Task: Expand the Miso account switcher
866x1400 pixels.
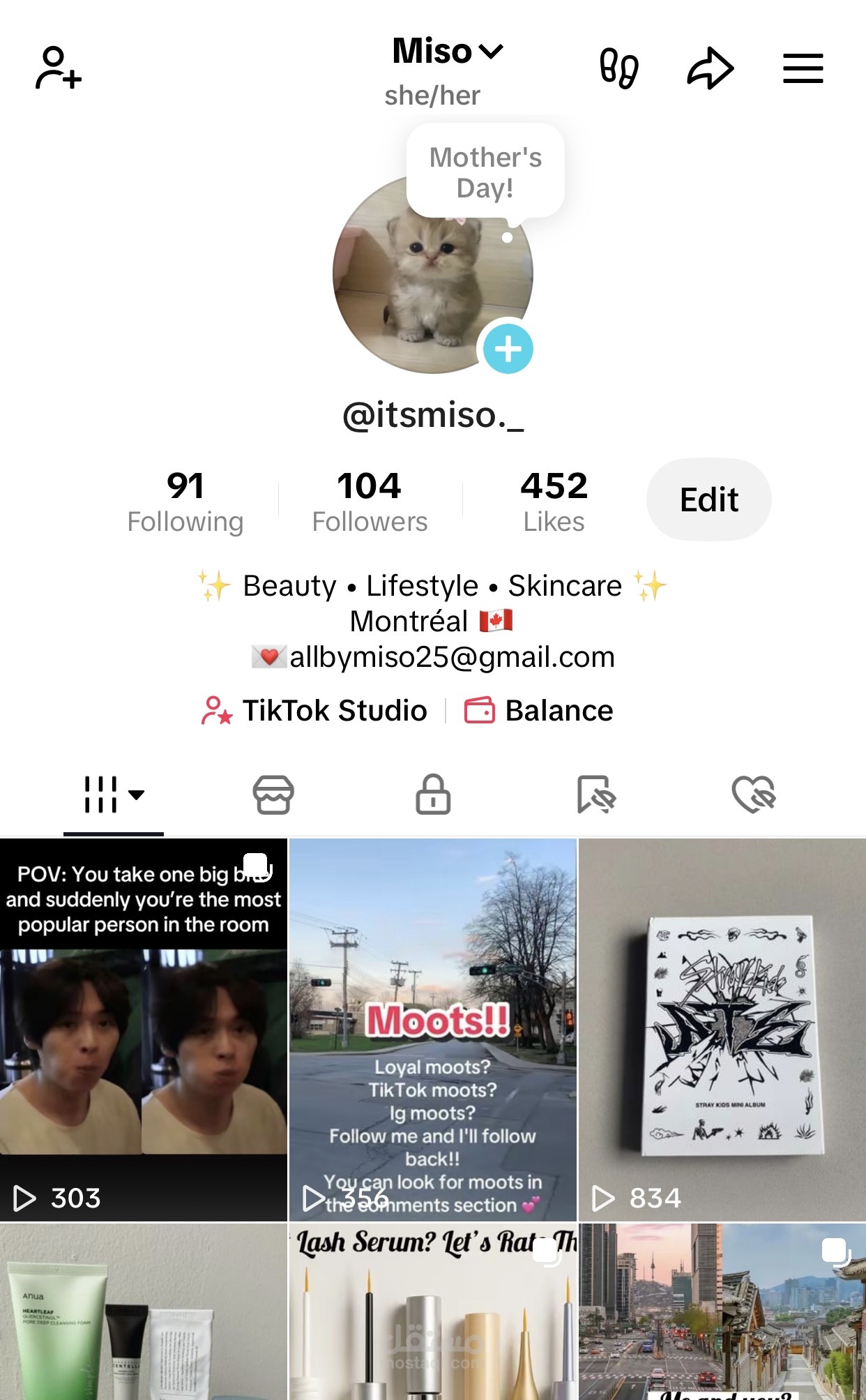Action: coord(448,51)
